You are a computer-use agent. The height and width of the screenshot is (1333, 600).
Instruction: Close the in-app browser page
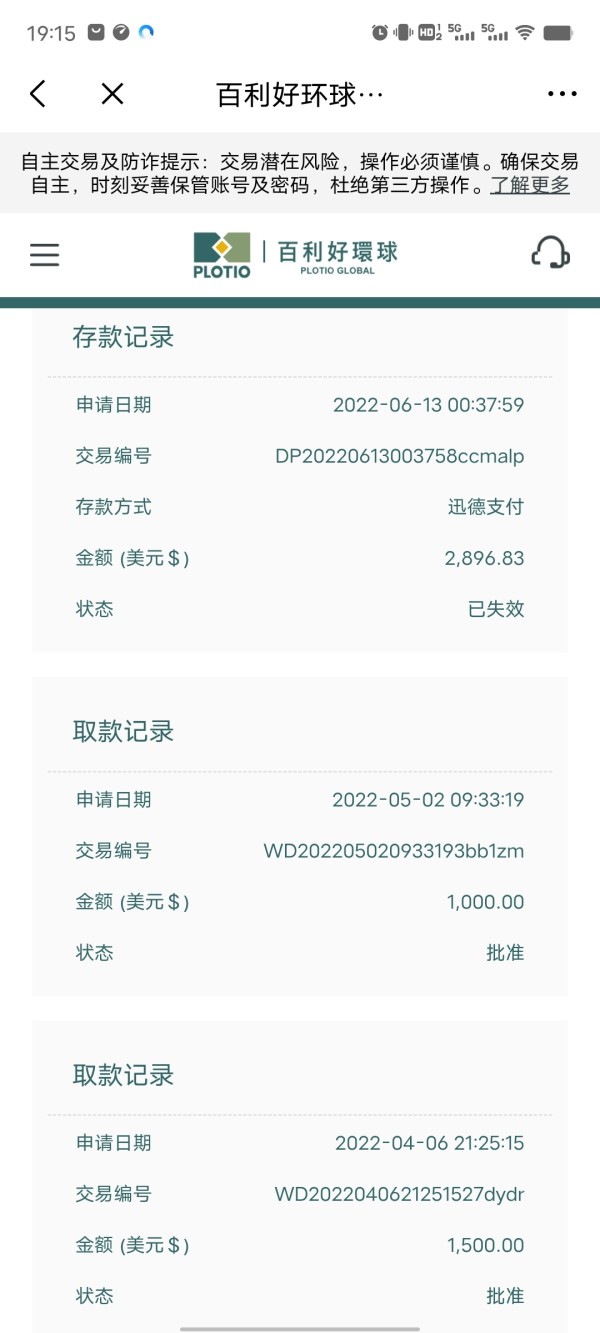click(x=112, y=94)
